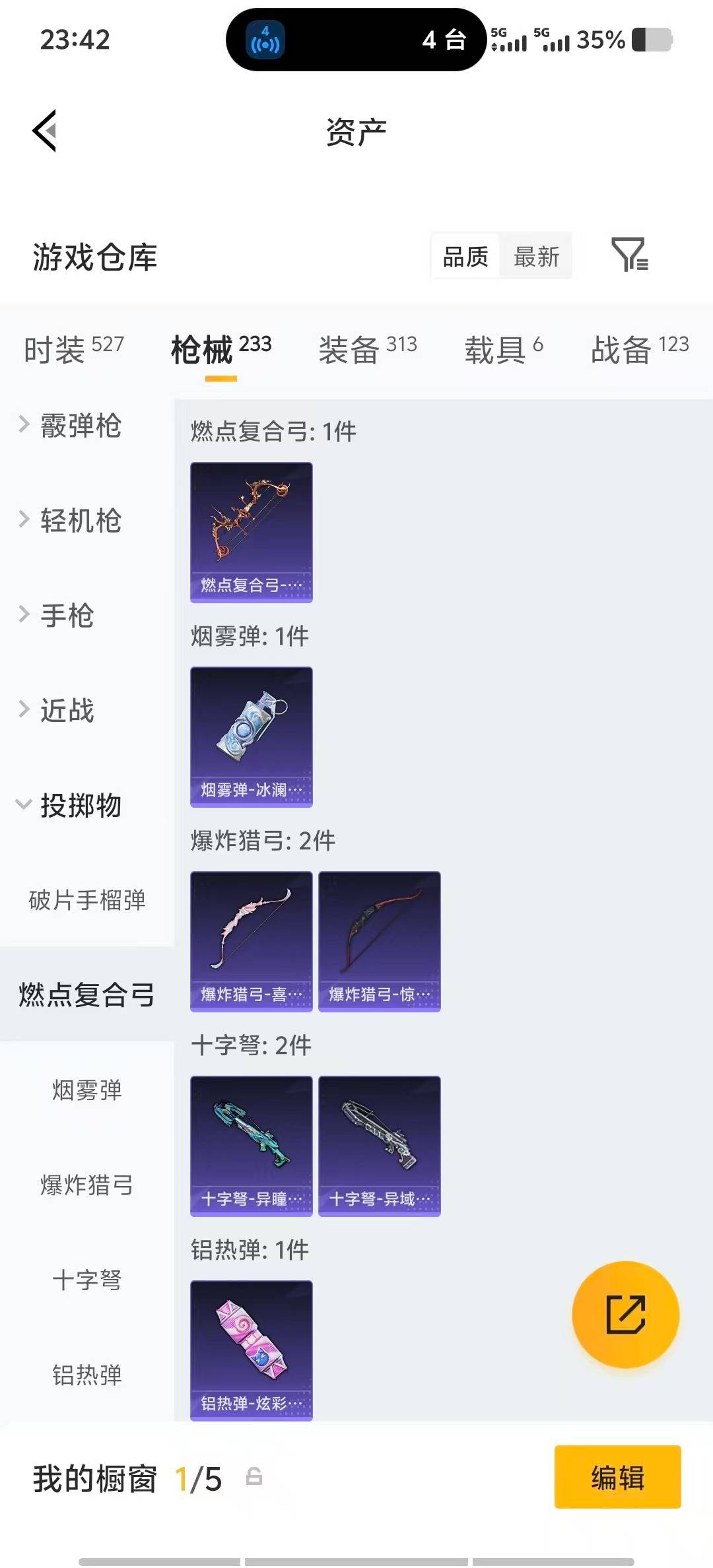Select the 十字弩-异域 crossbow item
Screen dimensions: 713x1568
click(x=379, y=1148)
